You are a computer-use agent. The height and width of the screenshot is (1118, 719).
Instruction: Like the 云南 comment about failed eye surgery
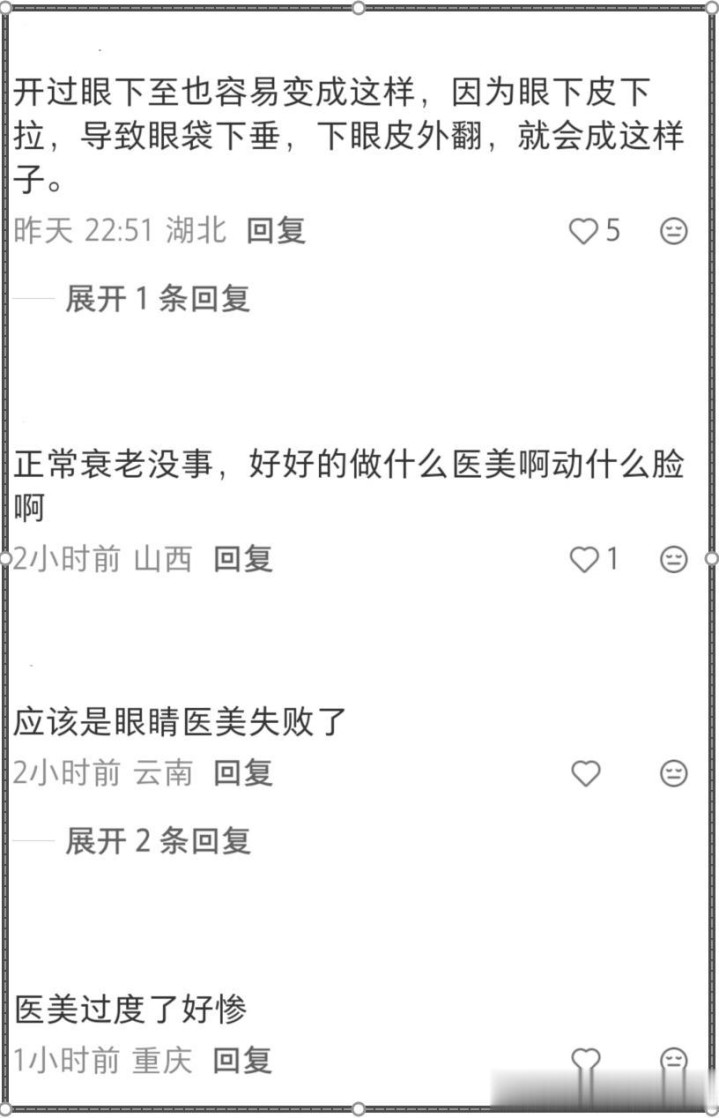(x=585, y=773)
